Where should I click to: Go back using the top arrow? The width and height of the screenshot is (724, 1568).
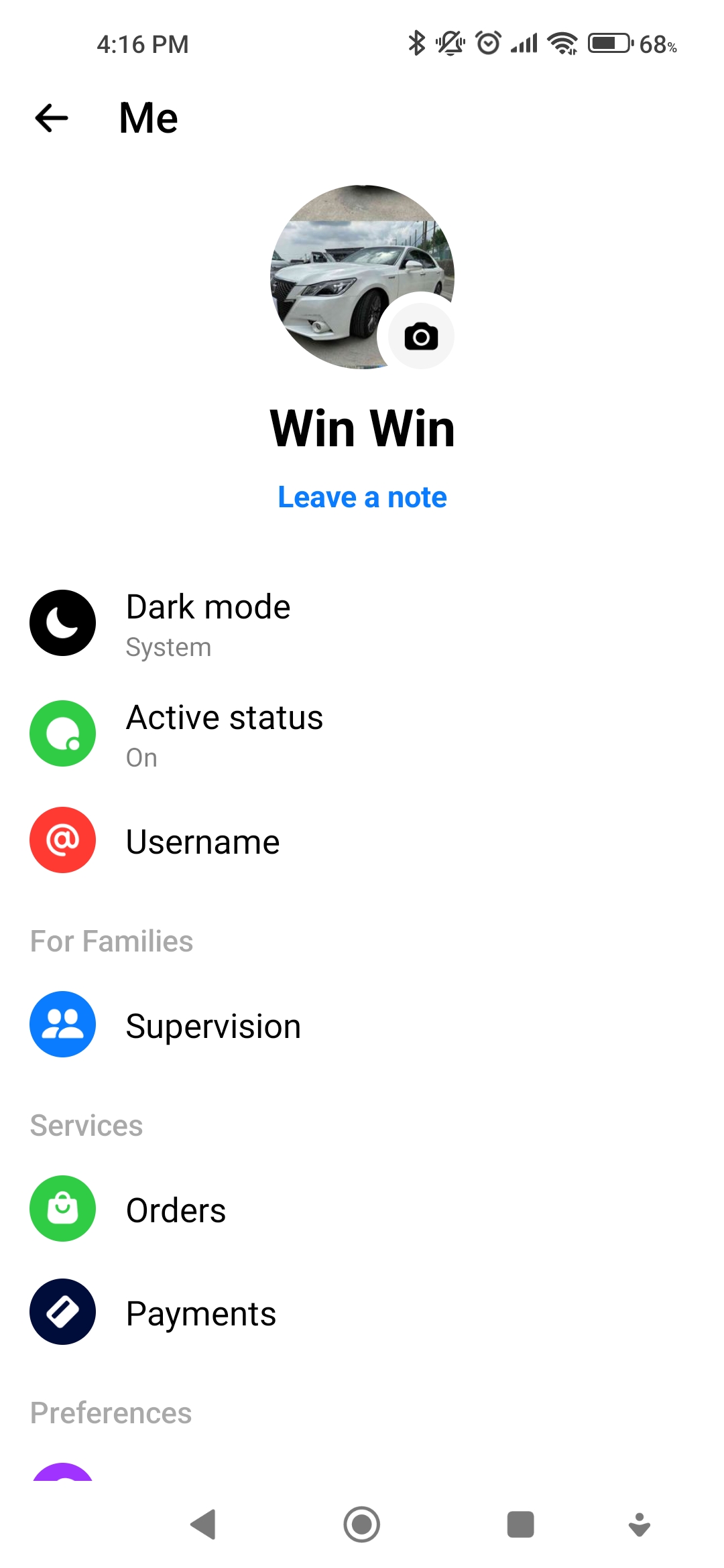tap(52, 118)
